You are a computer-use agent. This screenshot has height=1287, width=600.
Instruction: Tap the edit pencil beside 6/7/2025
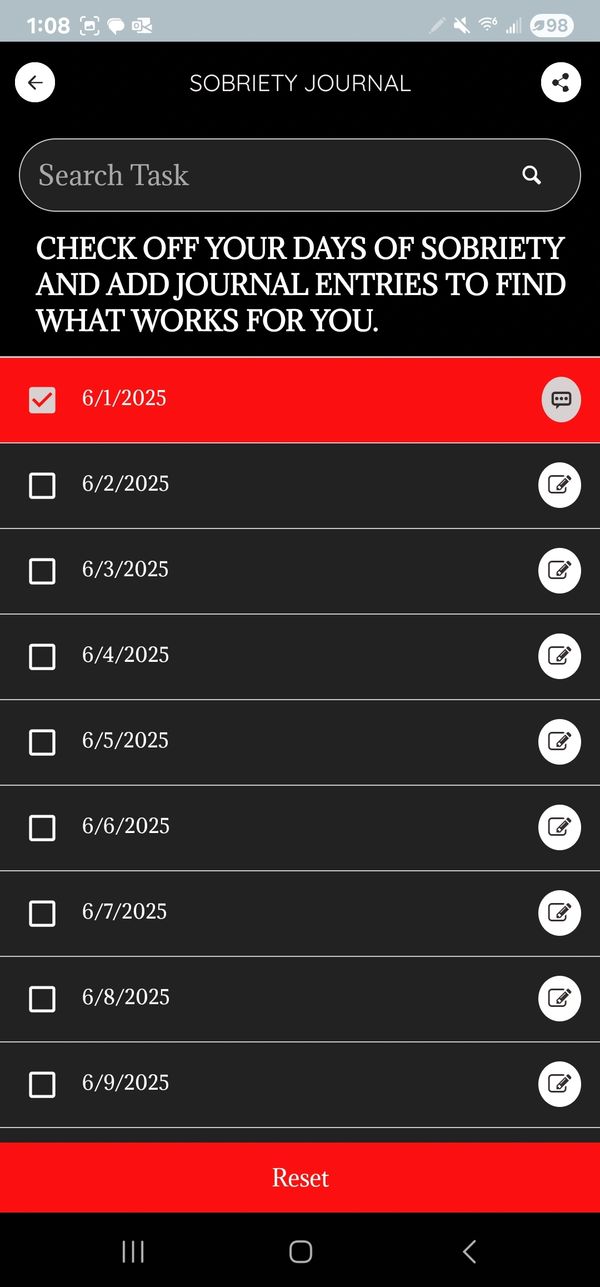tap(560, 913)
